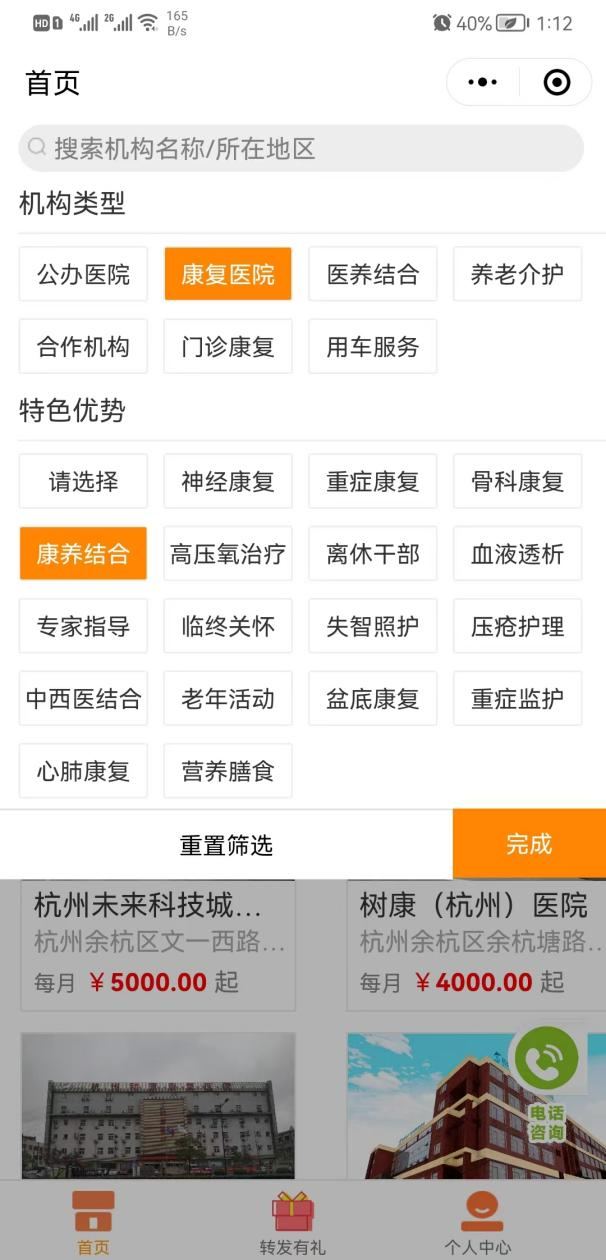The height and width of the screenshot is (1260, 606).
Task: Filter by 临终关怀 care
Action: [228, 627]
